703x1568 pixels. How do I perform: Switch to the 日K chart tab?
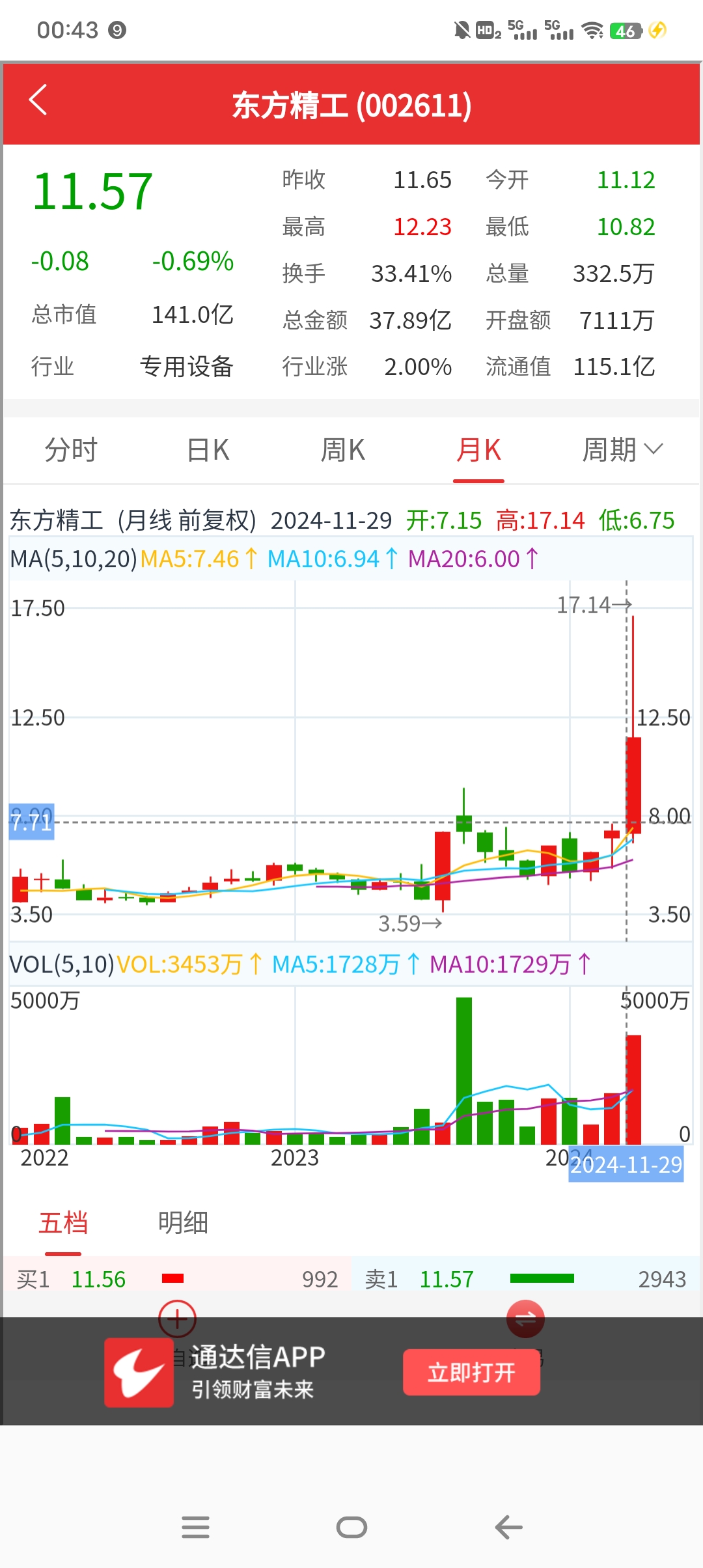[x=208, y=450]
